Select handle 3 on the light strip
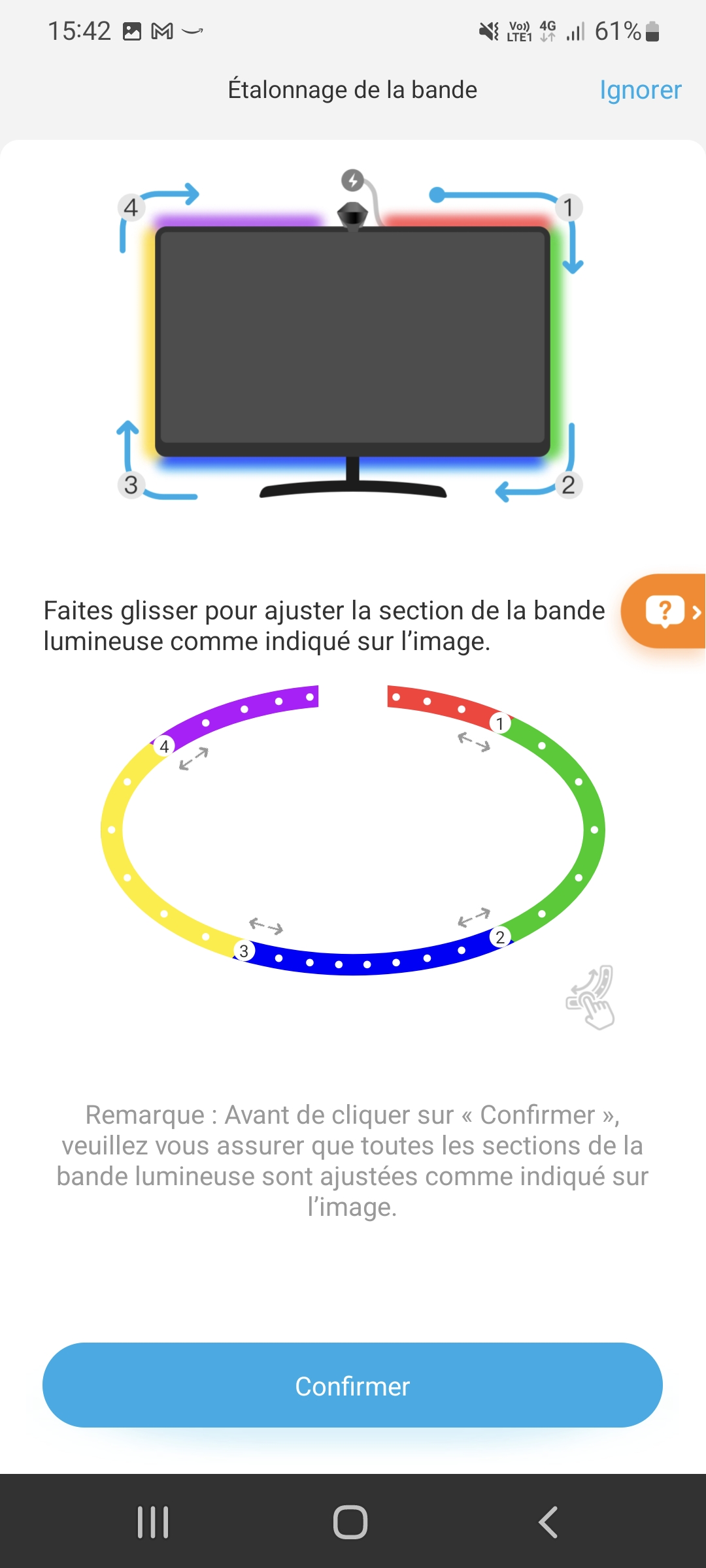 (x=244, y=951)
